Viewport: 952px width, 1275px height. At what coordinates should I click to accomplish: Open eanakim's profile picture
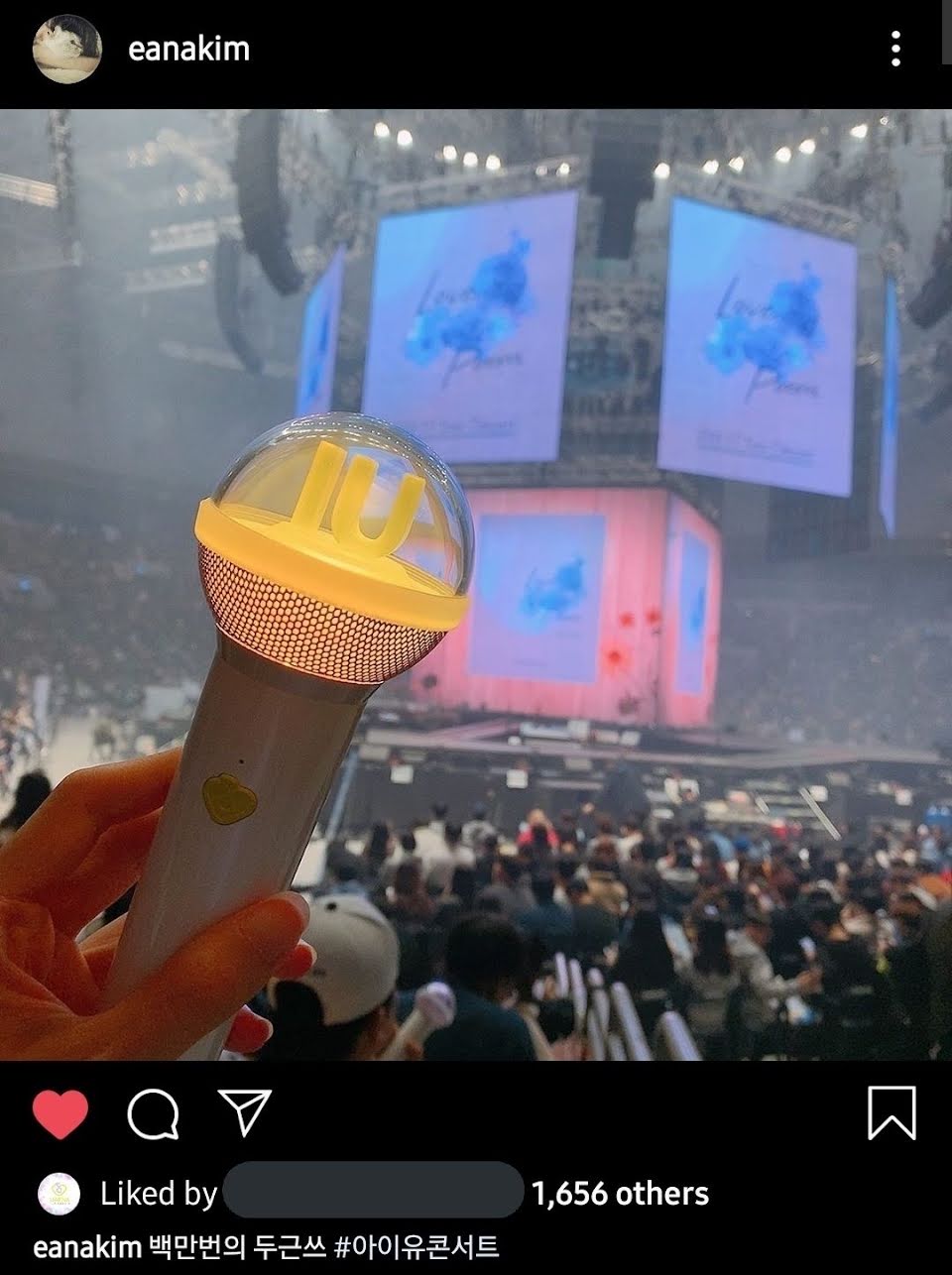pos(66,49)
